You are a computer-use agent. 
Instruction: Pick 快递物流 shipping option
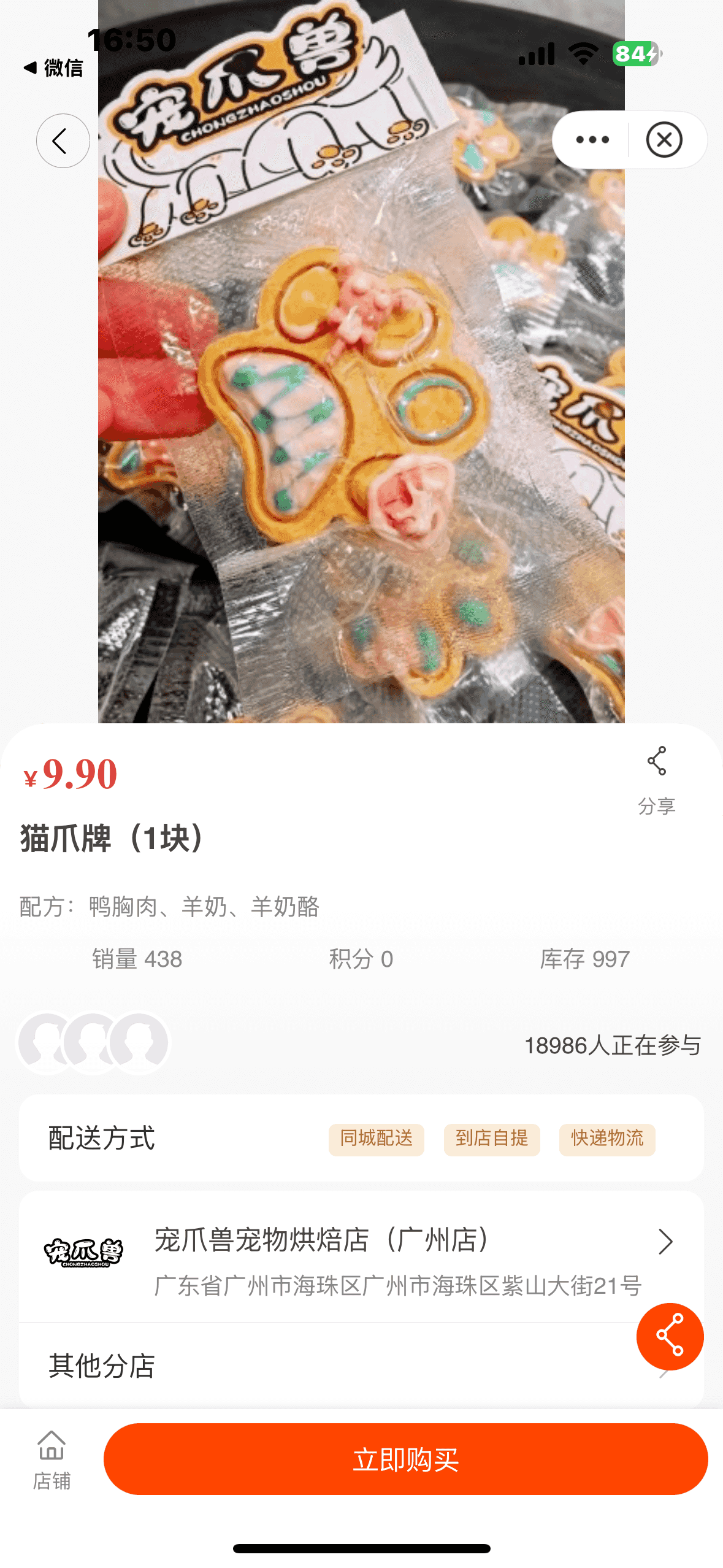click(607, 1139)
